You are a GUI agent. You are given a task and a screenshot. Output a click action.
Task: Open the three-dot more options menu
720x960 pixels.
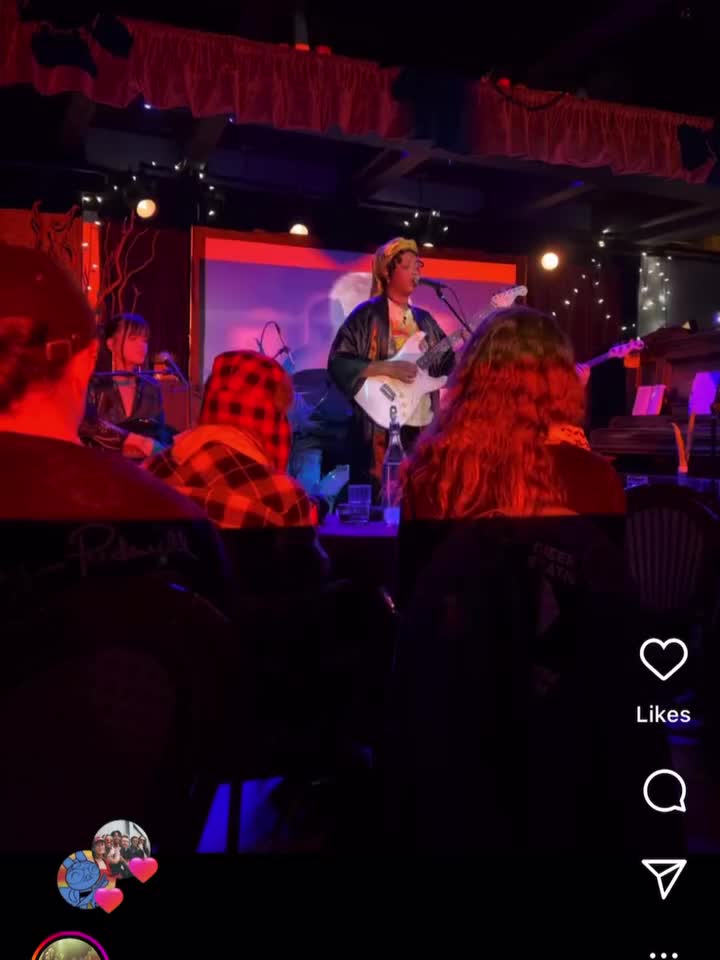click(x=664, y=954)
